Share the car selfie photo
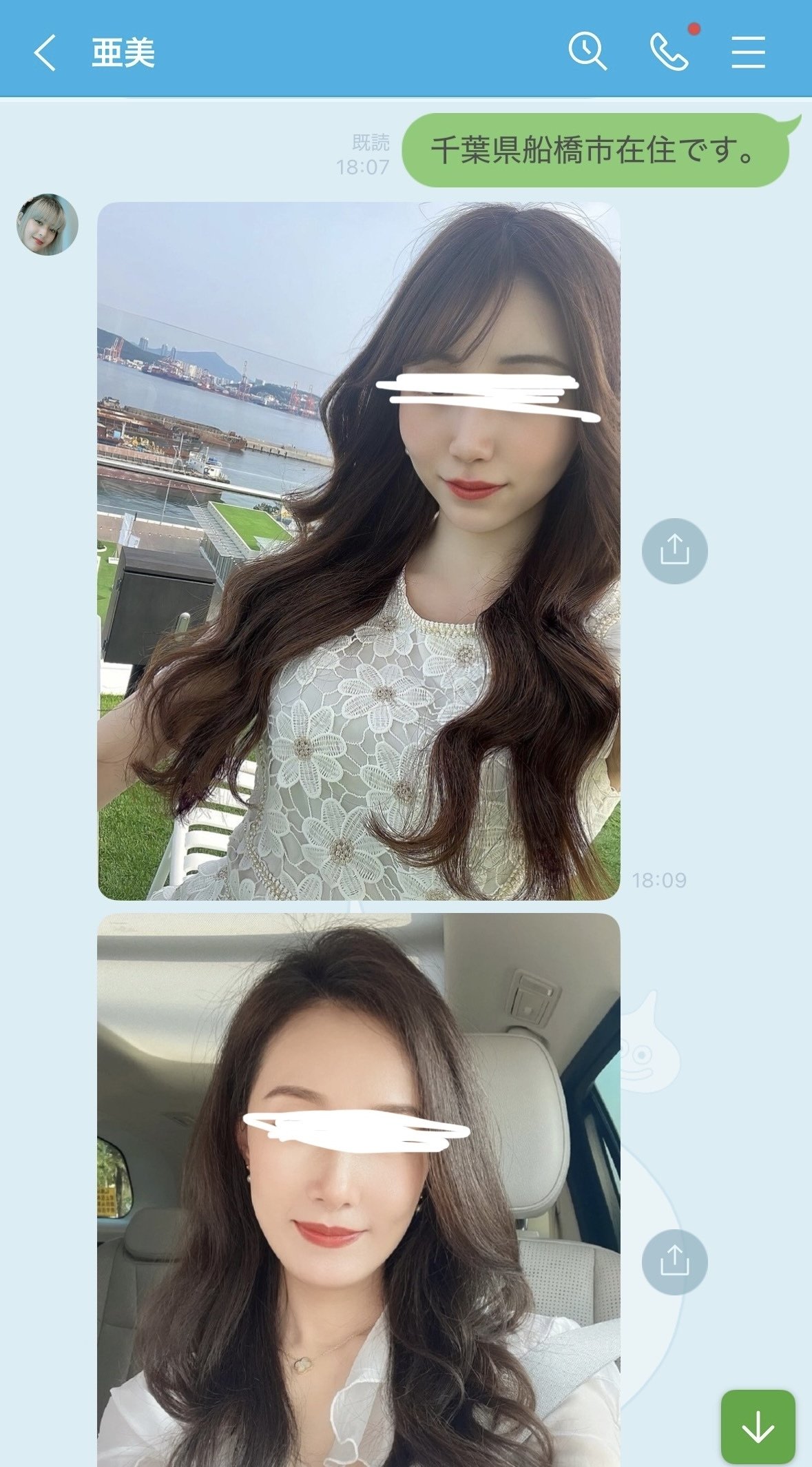This screenshot has width=812, height=1467. pos(674,1262)
